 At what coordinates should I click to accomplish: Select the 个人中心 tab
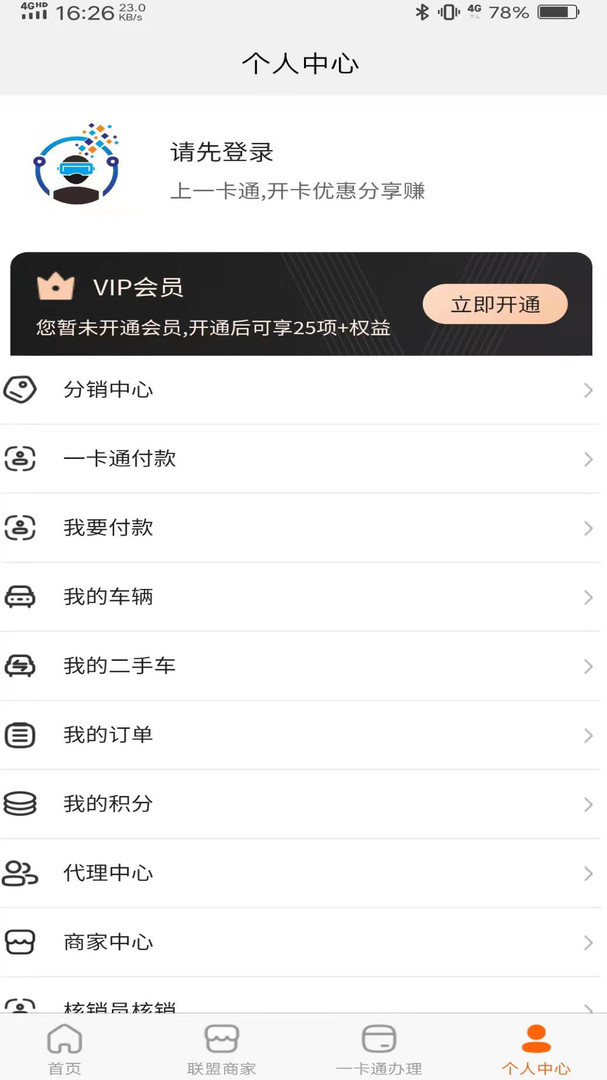[536, 1048]
